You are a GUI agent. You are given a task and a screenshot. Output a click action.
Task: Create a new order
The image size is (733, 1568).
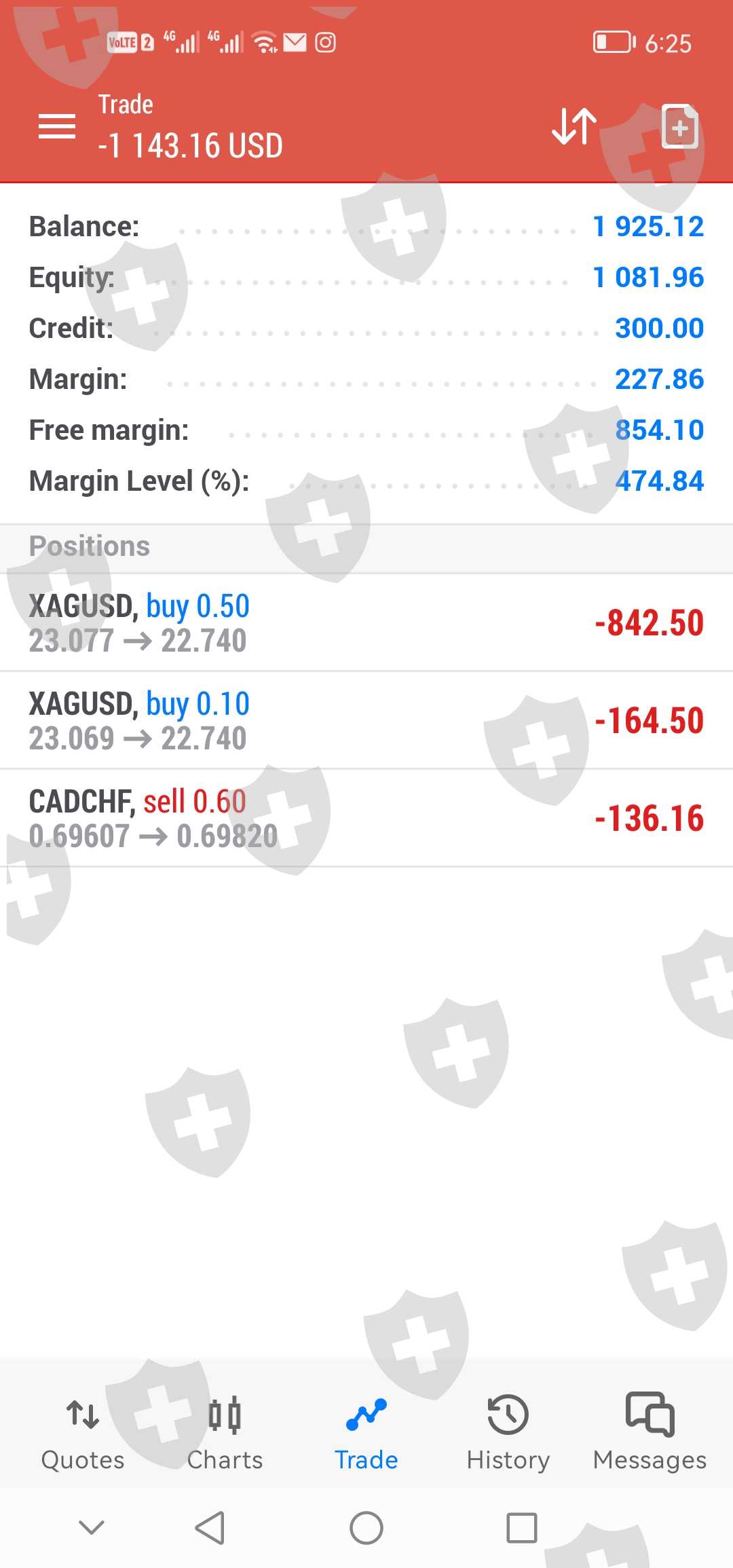point(679,126)
